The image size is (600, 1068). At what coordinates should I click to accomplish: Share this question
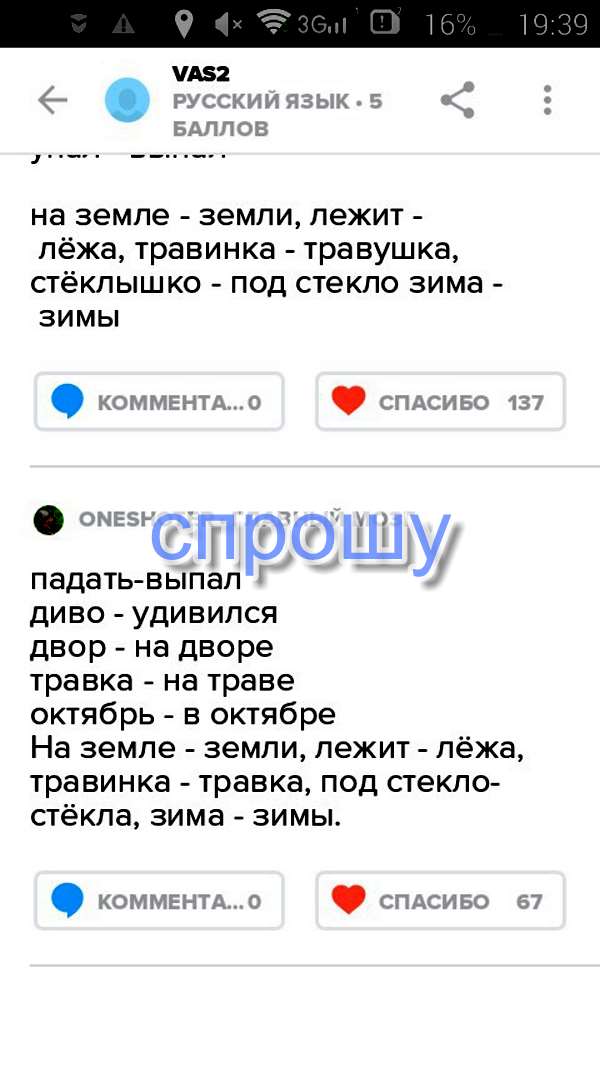click(457, 100)
